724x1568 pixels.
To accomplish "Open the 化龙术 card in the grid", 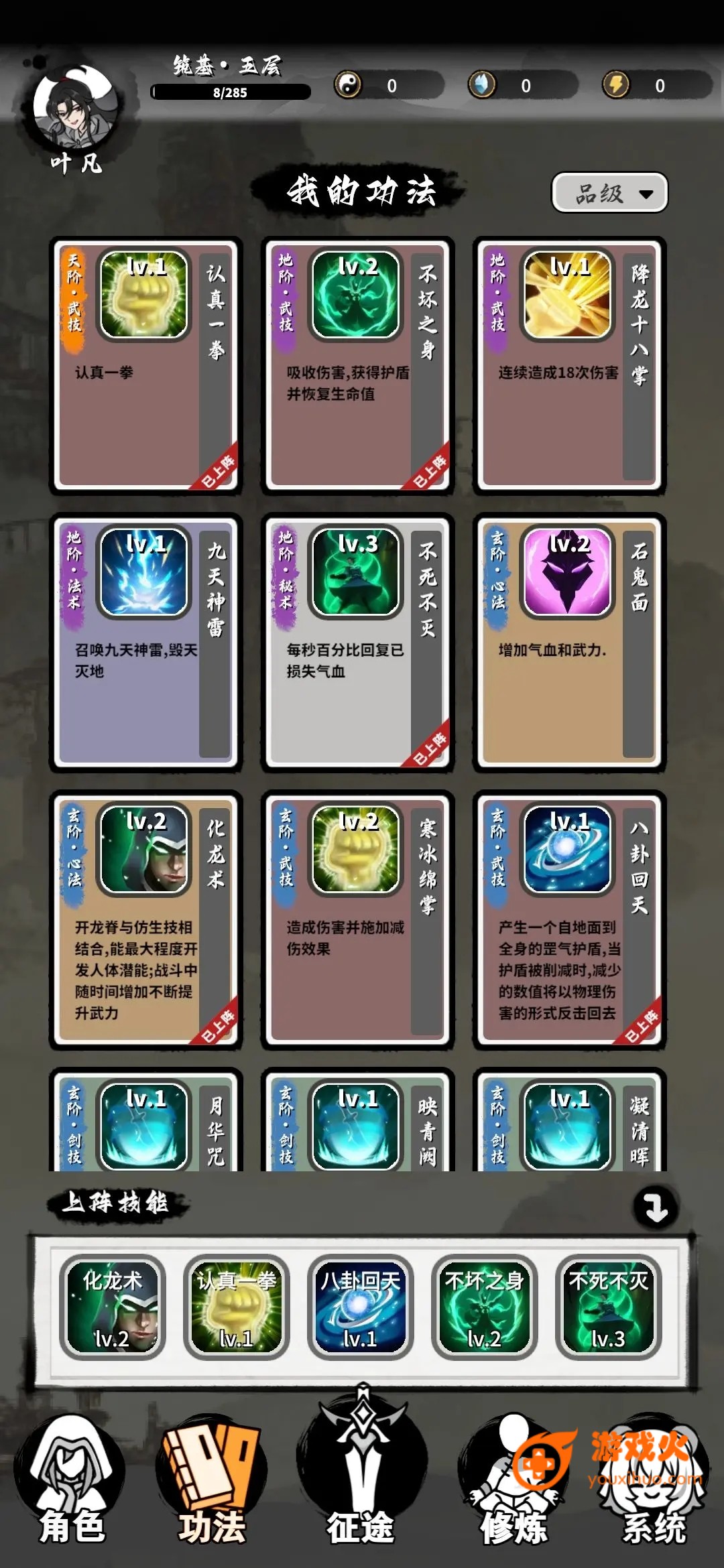I will click(145, 921).
